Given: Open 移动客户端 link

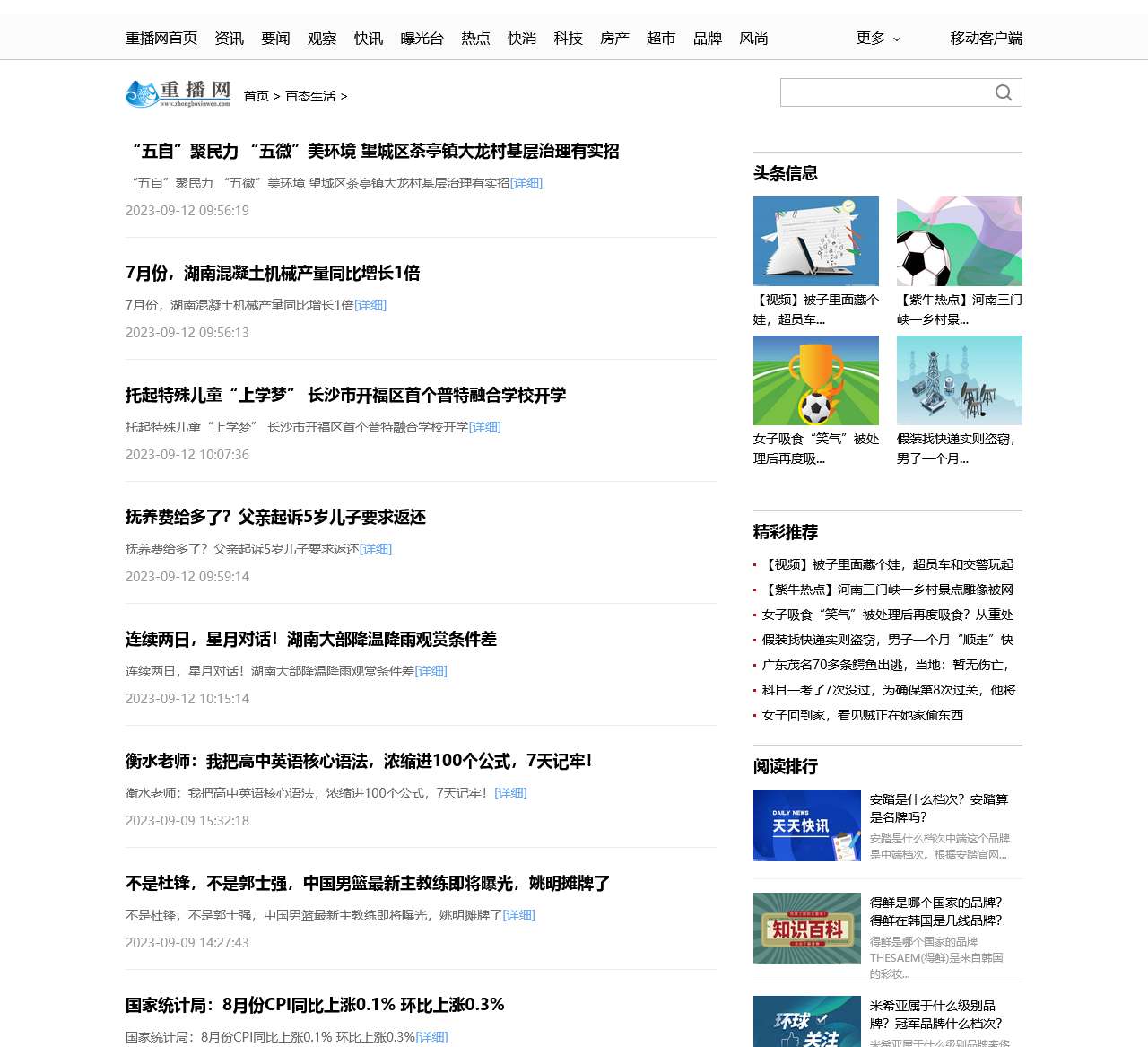Looking at the screenshot, I should (986, 38).
